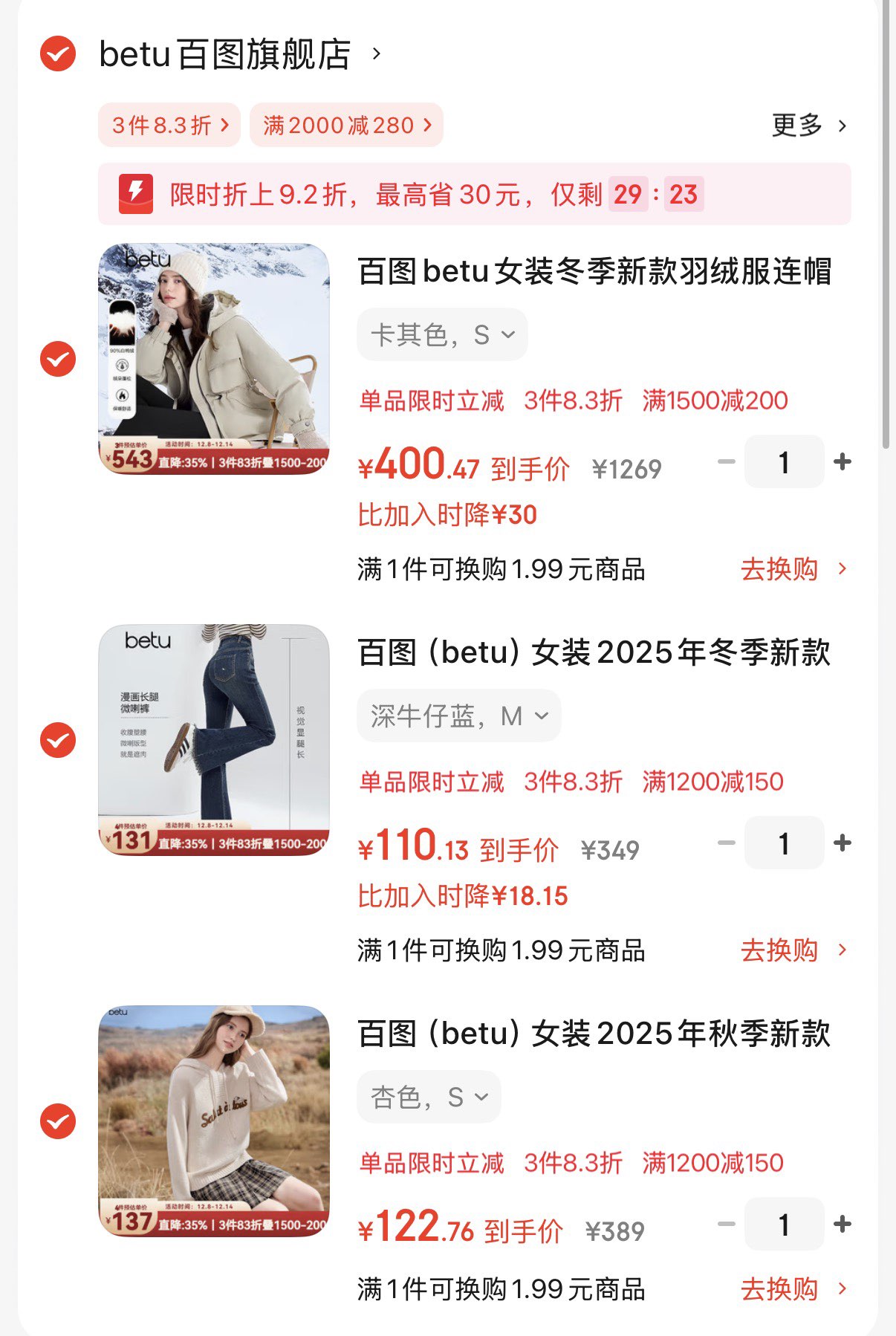View 更多 store promotions
The height and width of the screenshot is (1336, 896).
pyautogui.click(x=808, y=126)
